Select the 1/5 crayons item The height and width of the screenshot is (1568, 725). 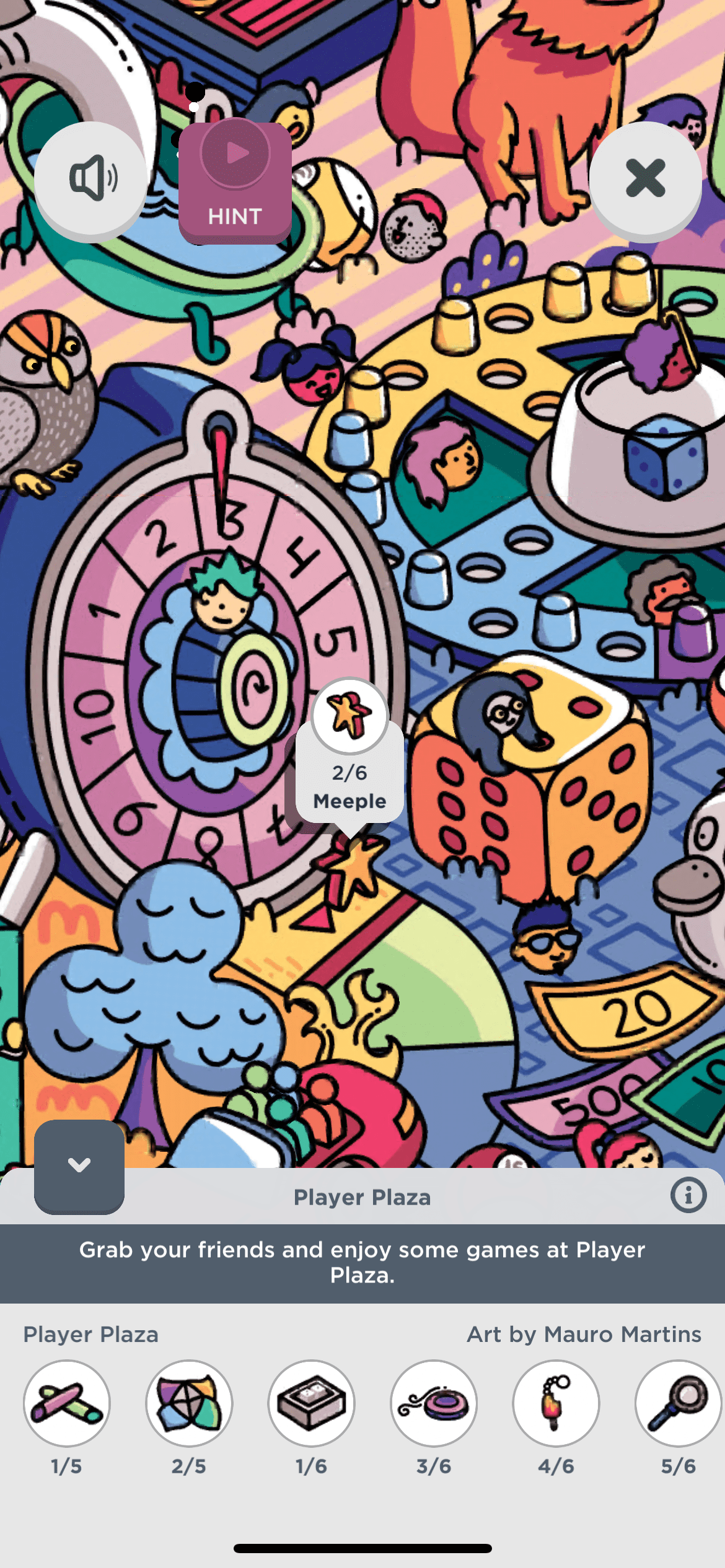pyautogui.click(x=67, y=1403)
